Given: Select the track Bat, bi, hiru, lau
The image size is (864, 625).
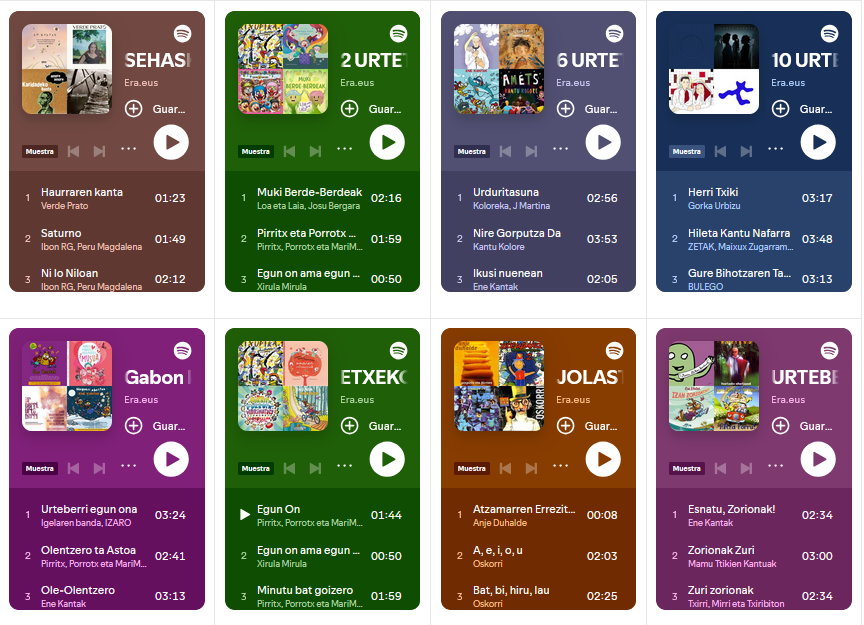Looking at the screenshot, I should (x=511, y=590).
